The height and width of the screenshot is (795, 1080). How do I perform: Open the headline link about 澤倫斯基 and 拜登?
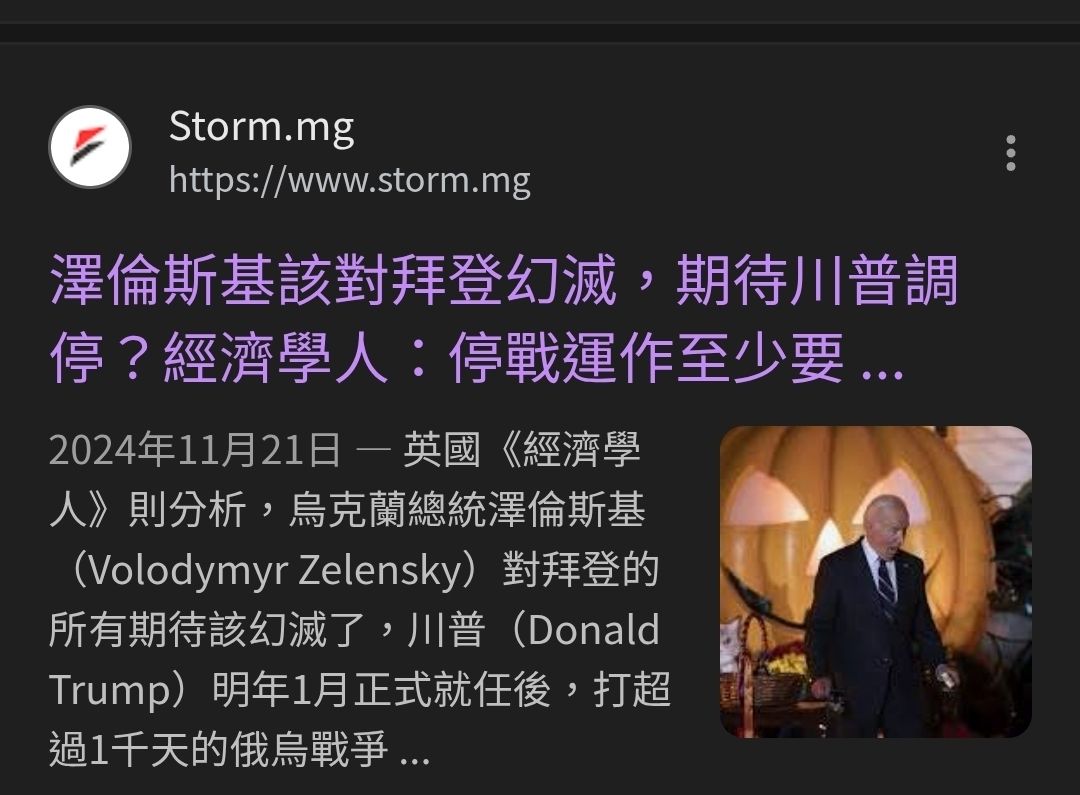tap(503, 320)
